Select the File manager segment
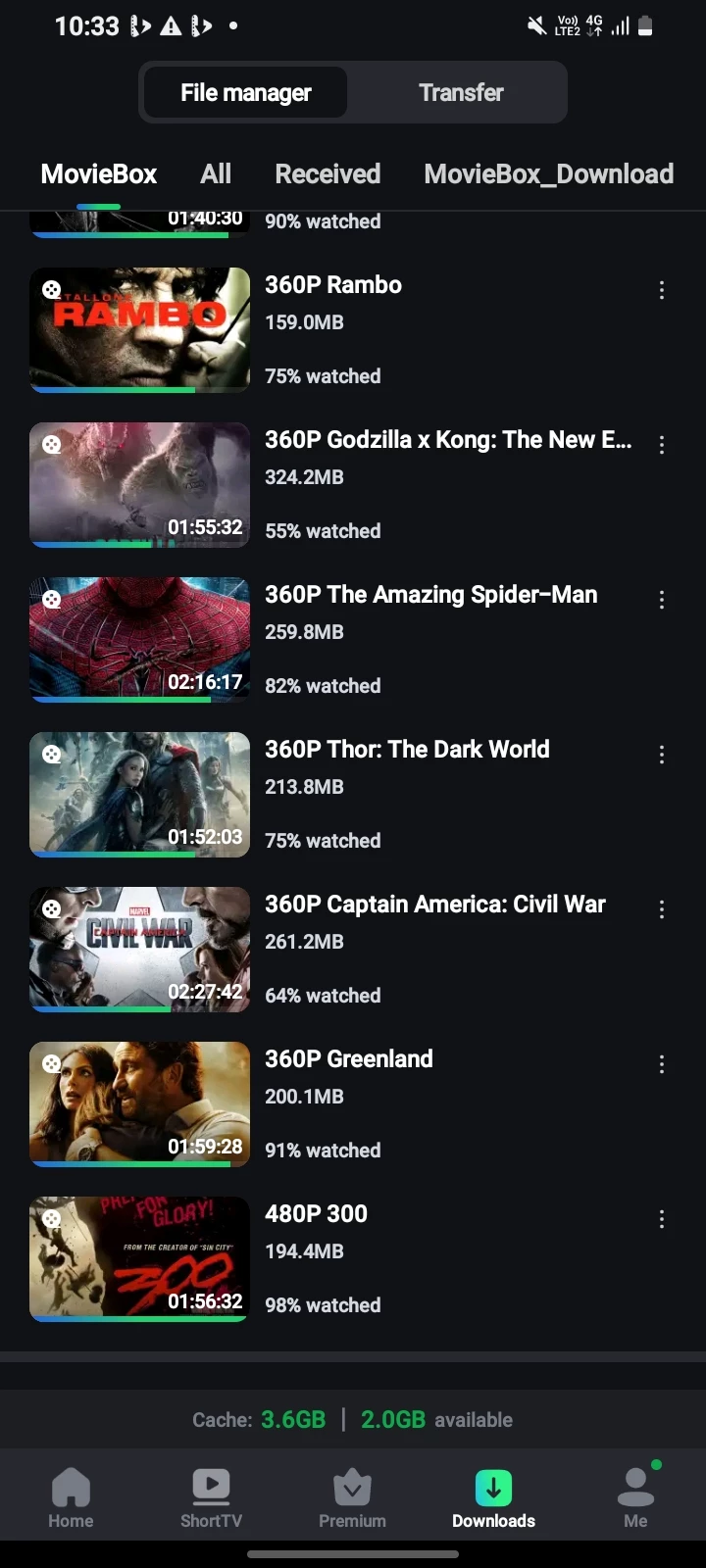Screen dimensions: 706x1568 [245, 93]
